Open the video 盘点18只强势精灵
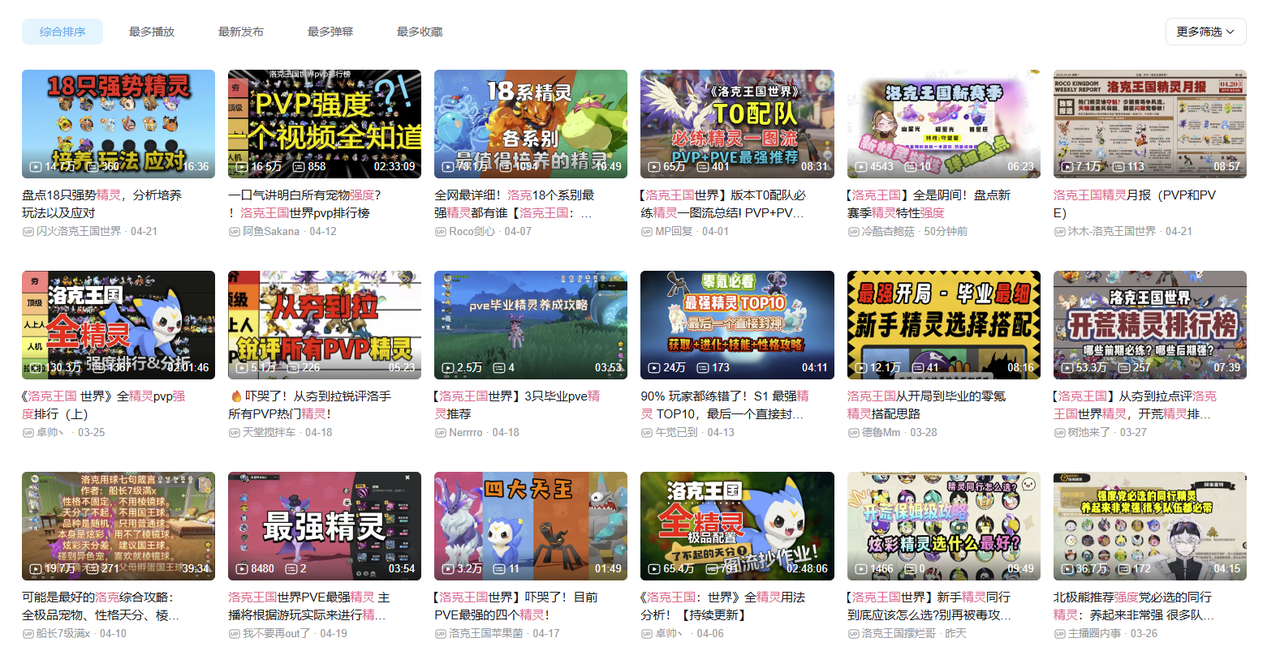 [118, 124]
